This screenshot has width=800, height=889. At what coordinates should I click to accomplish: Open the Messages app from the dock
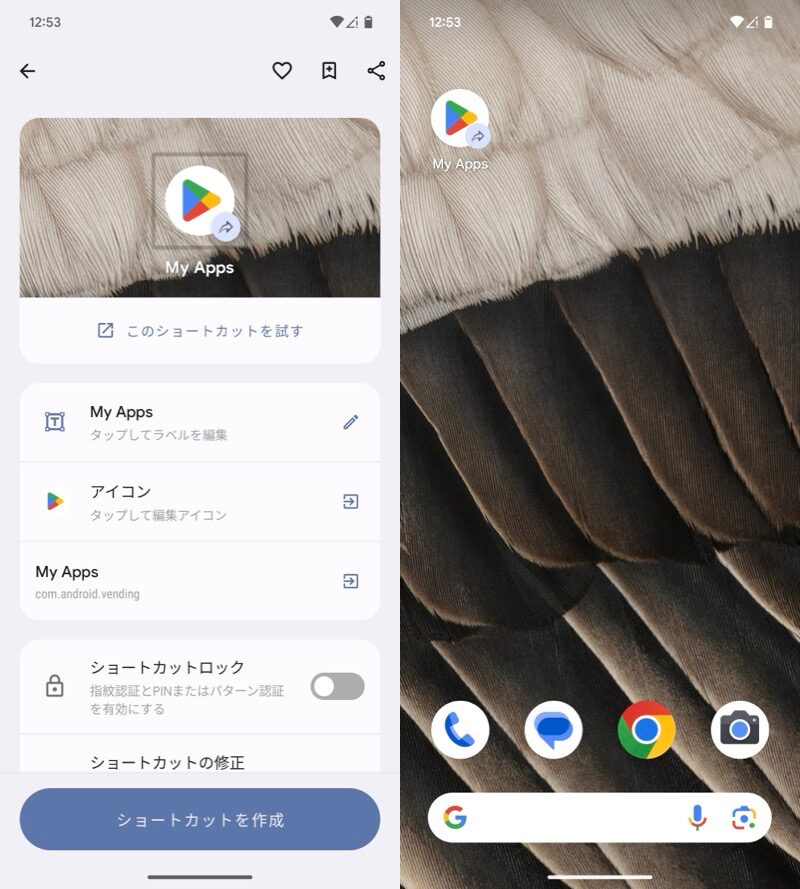(553, 730)
